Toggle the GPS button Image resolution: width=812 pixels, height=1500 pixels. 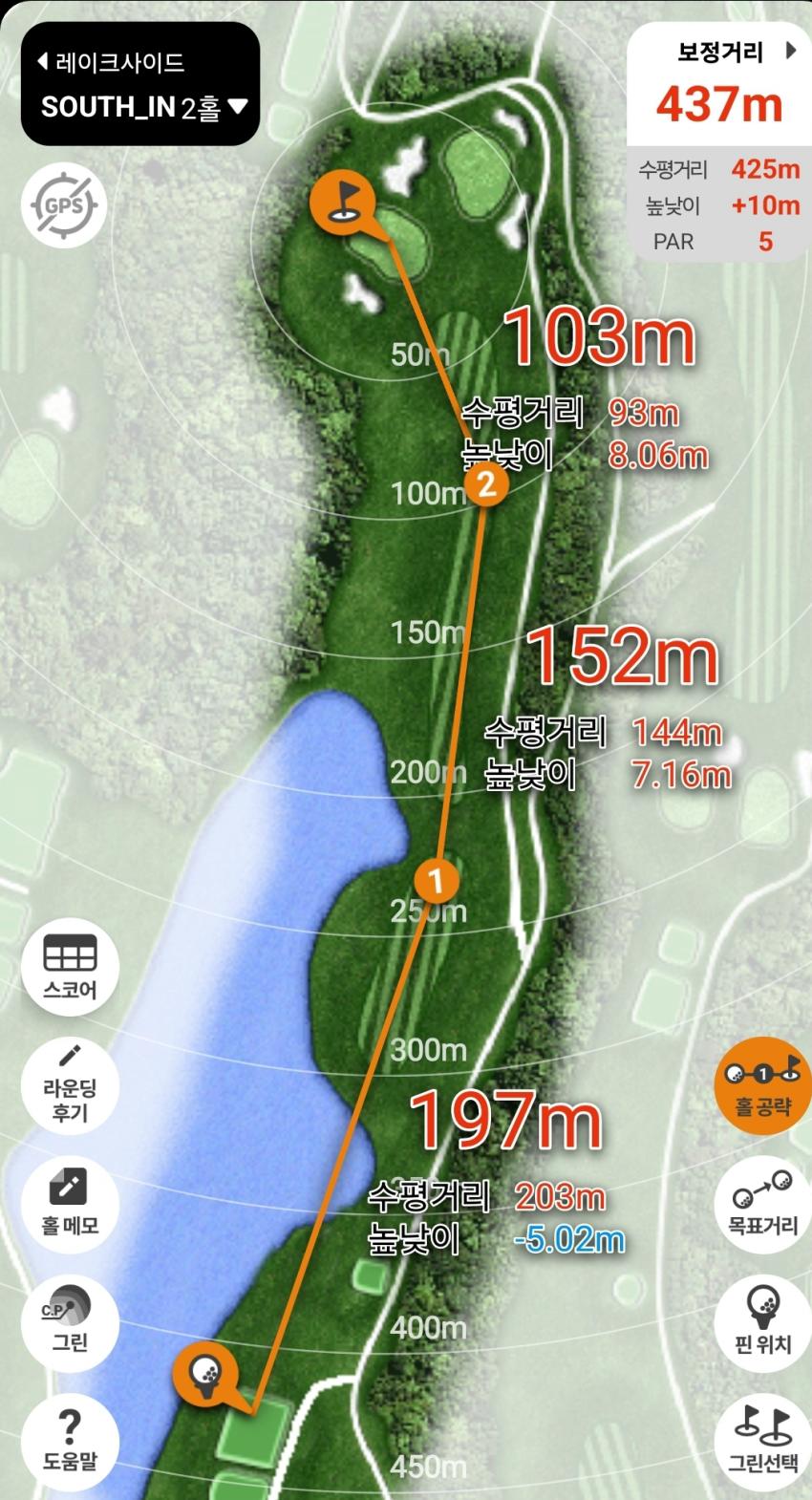(64, 204)
